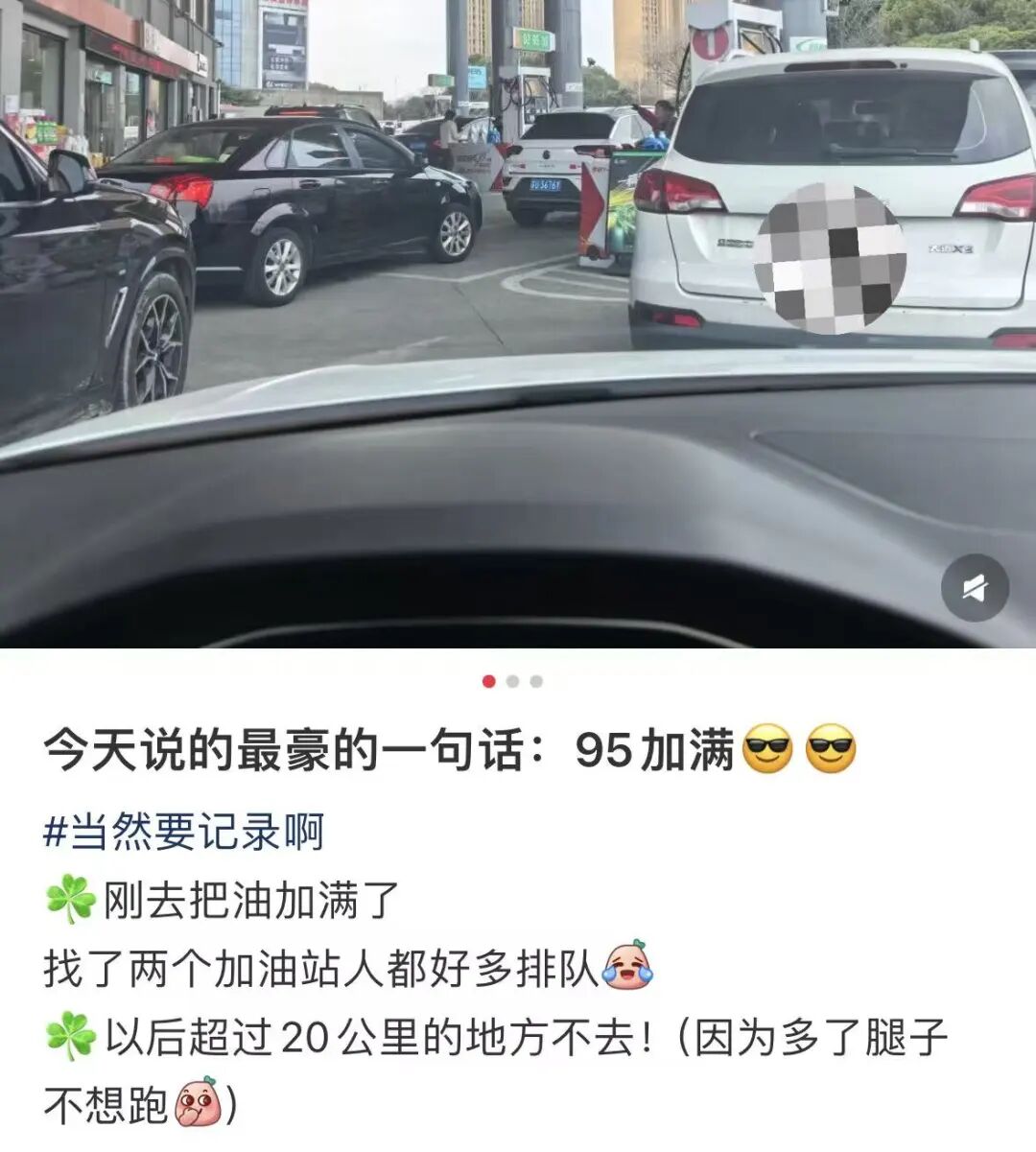Open the post photo full screen

coord(518,324)
